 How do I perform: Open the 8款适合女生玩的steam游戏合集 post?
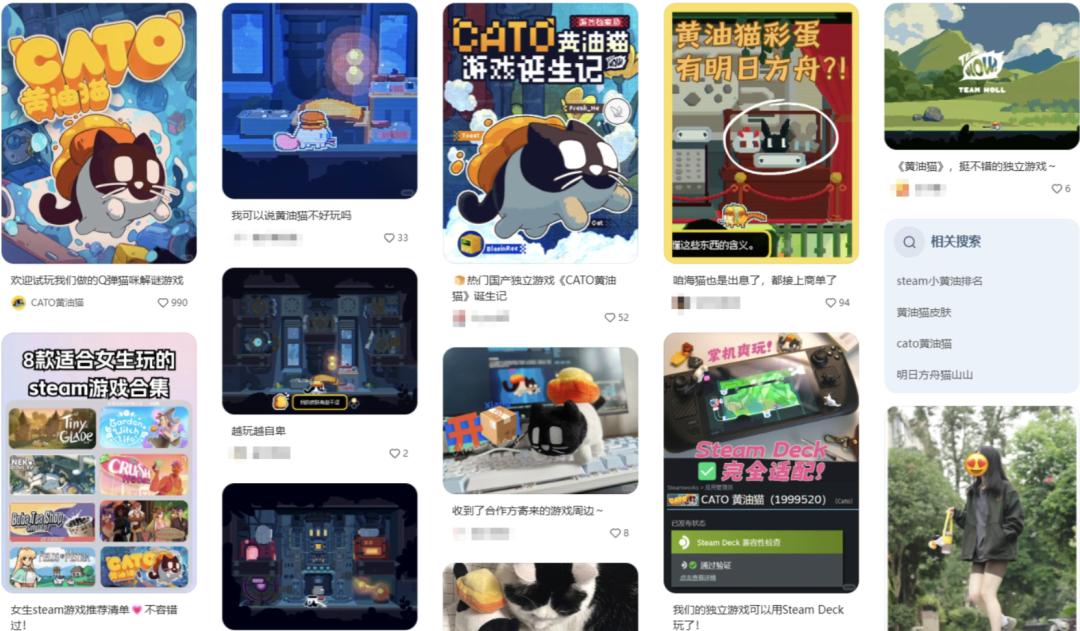(x=99, y=462)
